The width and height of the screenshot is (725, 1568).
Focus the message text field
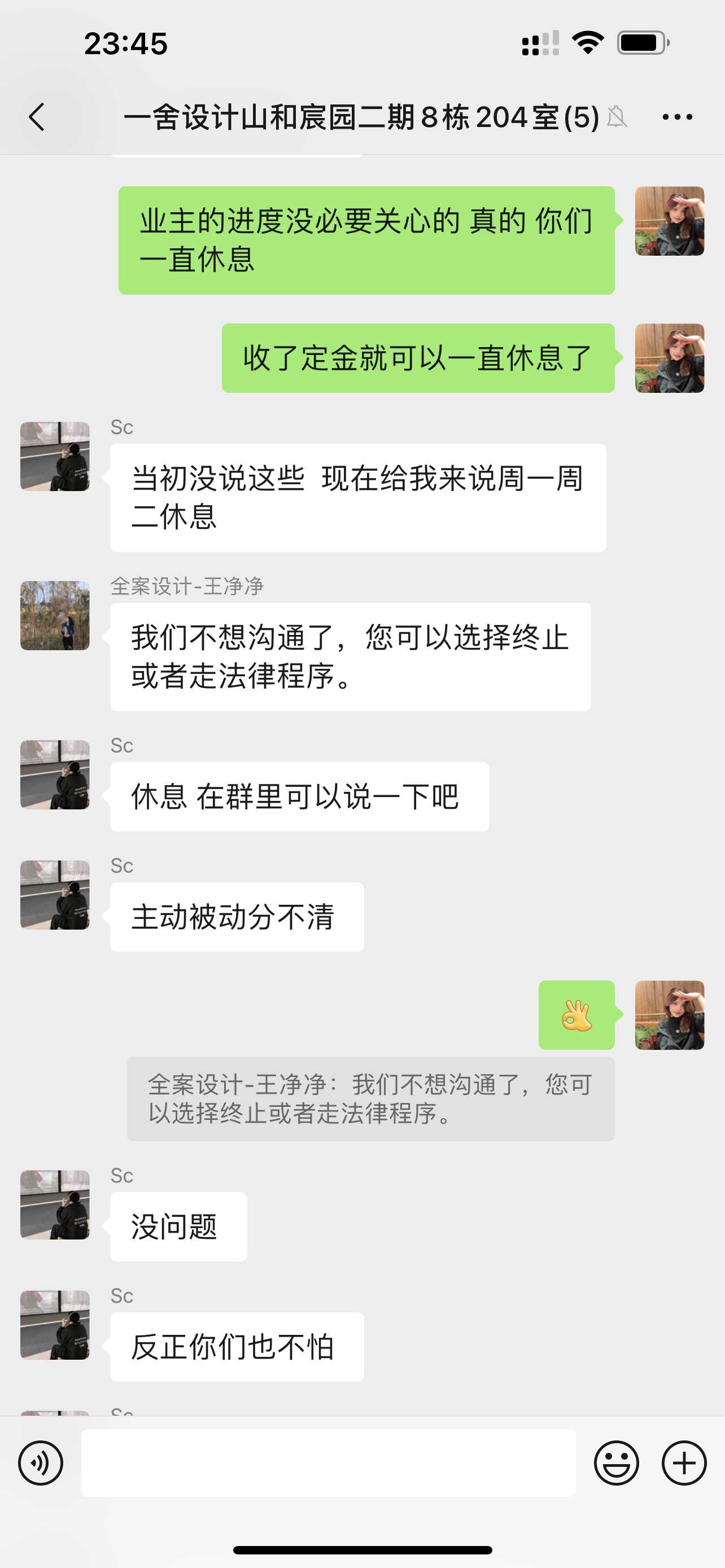pyautogui.click(x=328, y=1462)
